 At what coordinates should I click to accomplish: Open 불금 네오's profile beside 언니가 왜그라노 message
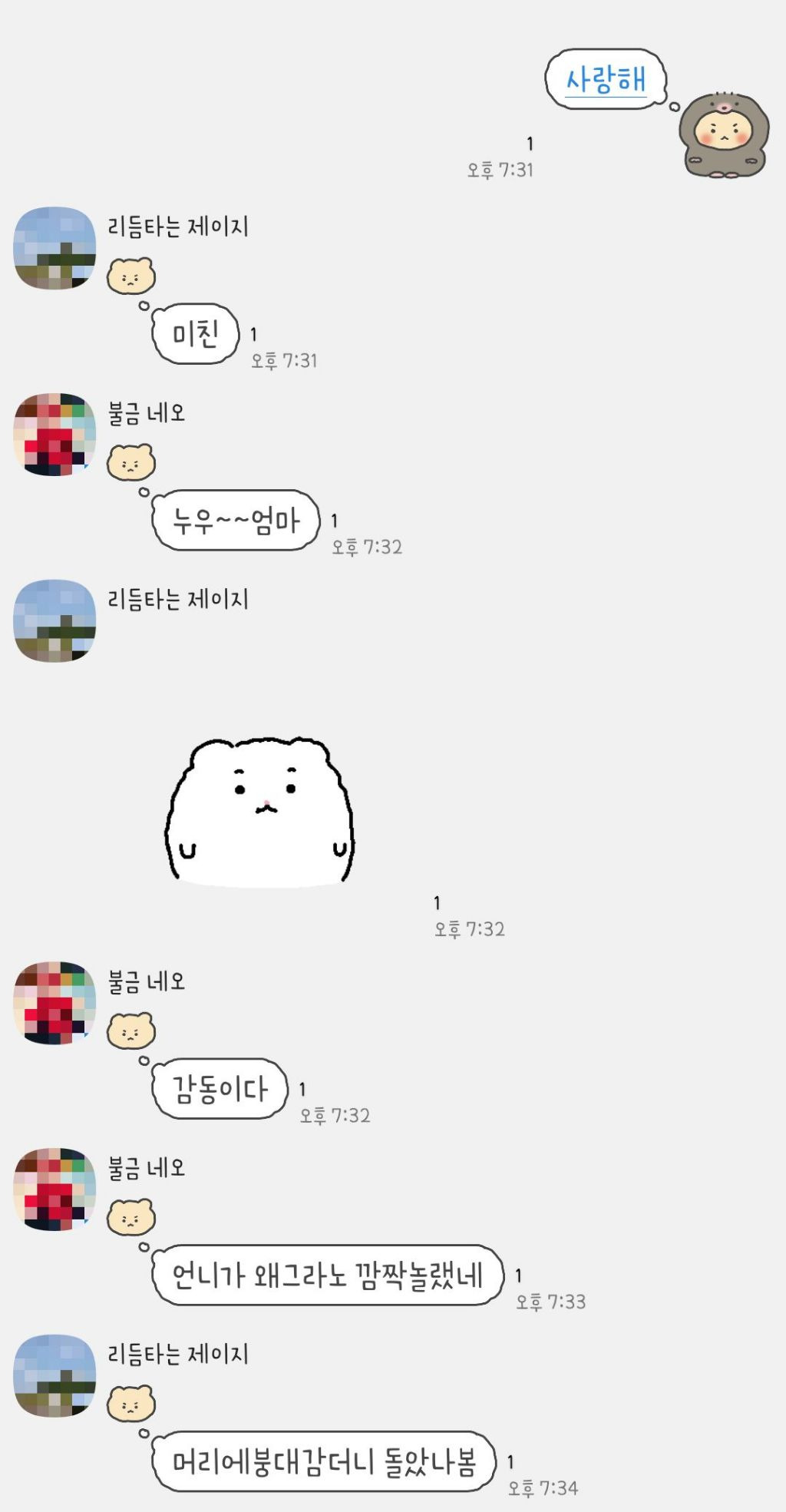click(x=54, y=1189)
